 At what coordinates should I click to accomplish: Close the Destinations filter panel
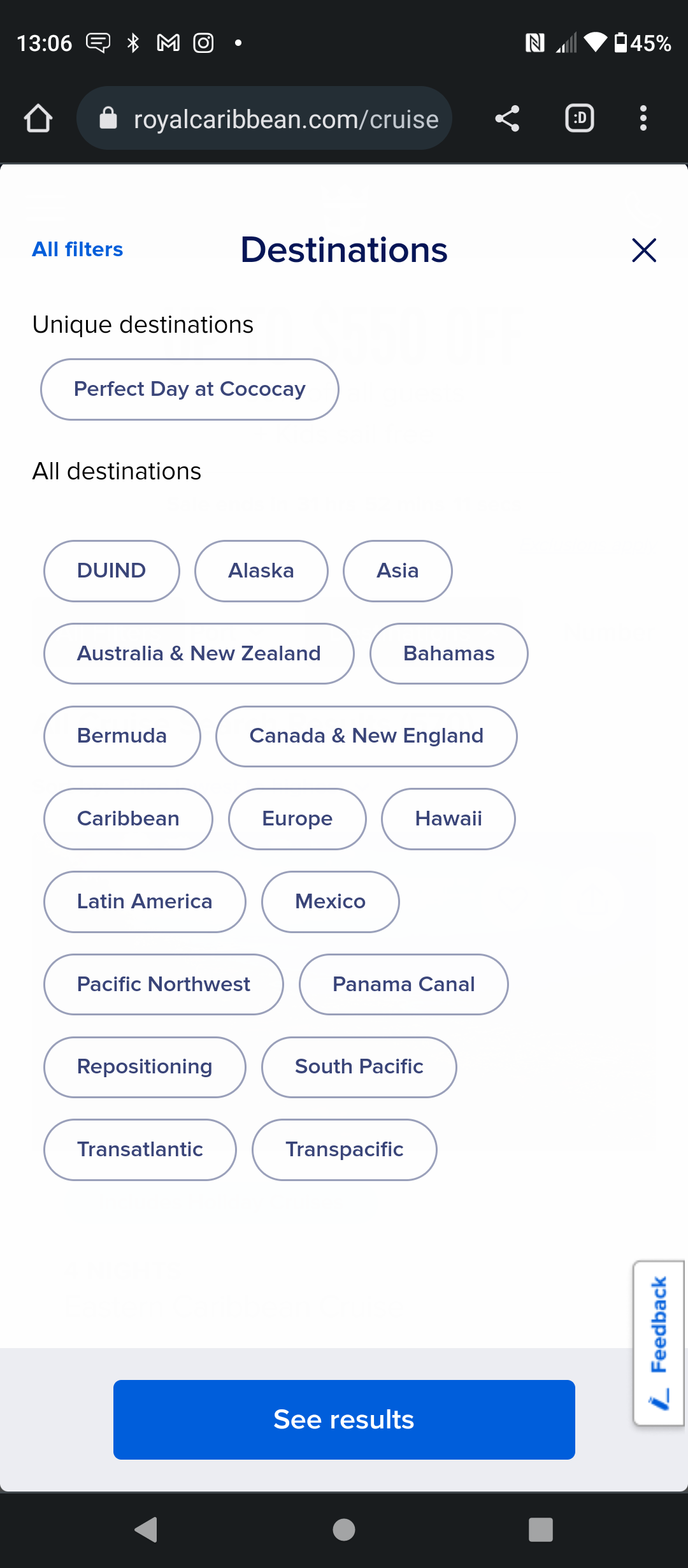click(644, 250)
